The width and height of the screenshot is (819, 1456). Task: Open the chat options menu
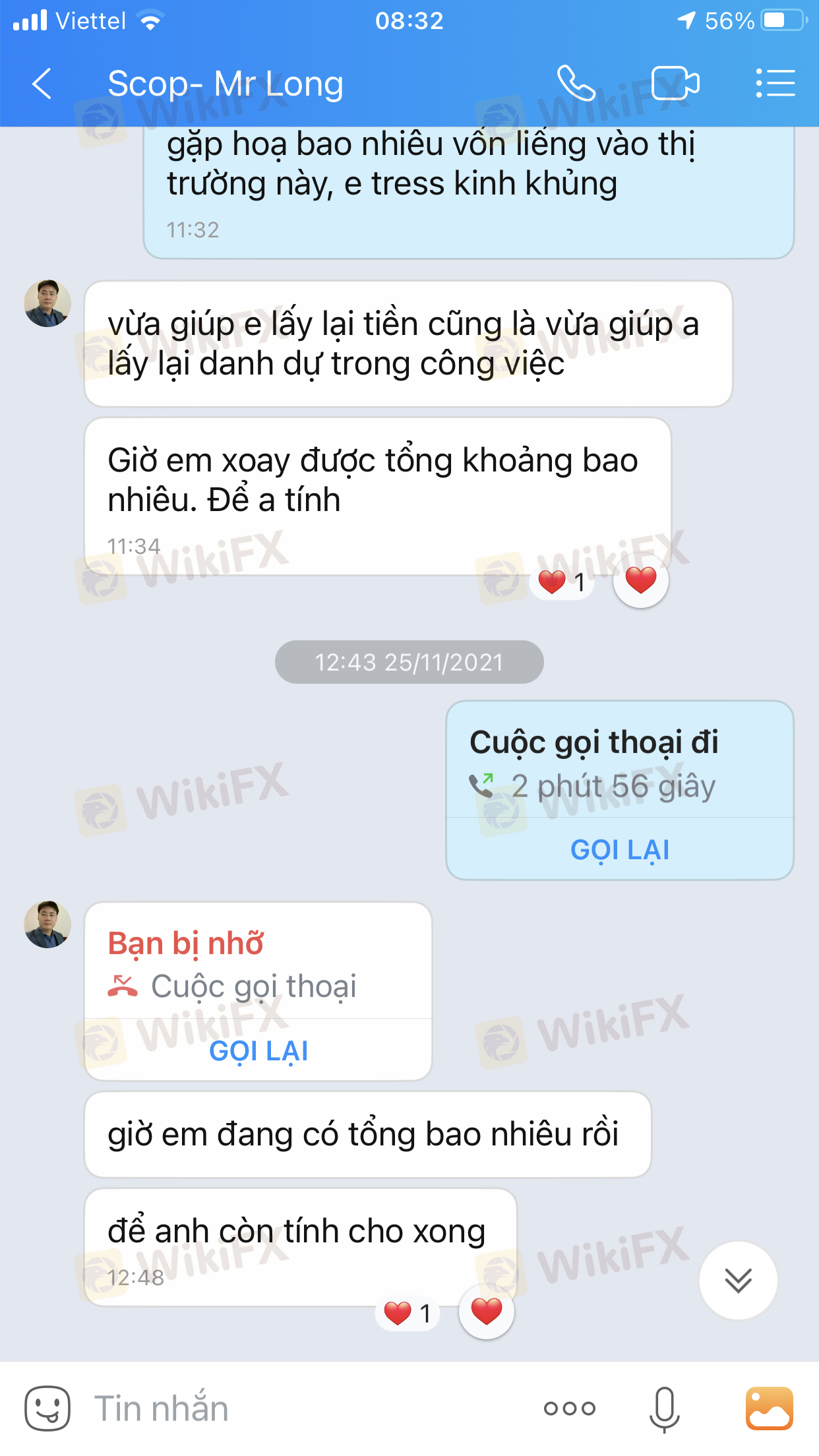tap(775, 84)
